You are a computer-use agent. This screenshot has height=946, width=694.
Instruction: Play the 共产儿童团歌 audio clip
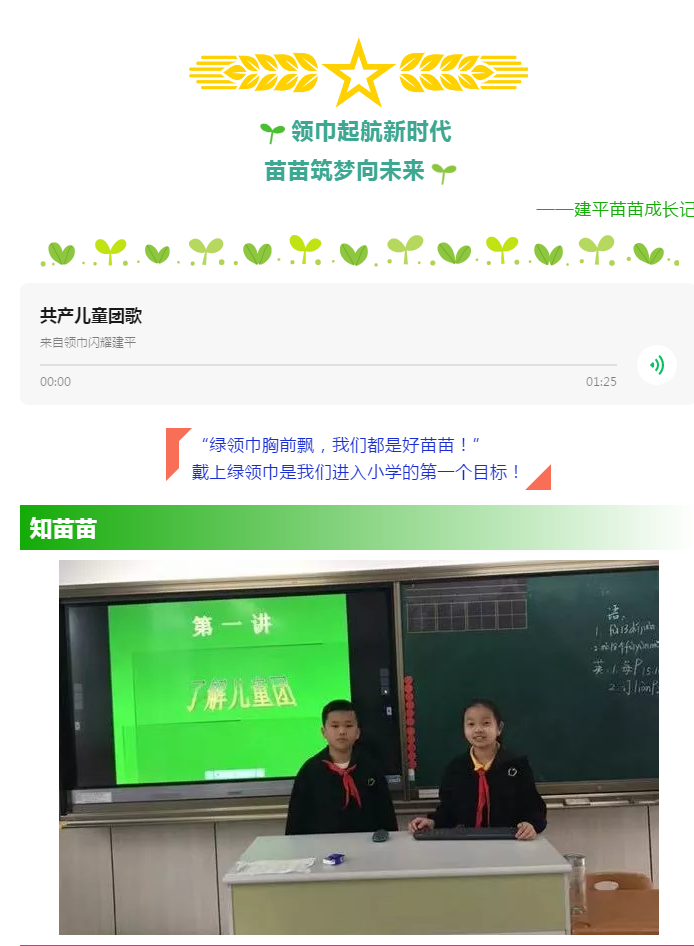pyautogui.click(x=656, y=365)
